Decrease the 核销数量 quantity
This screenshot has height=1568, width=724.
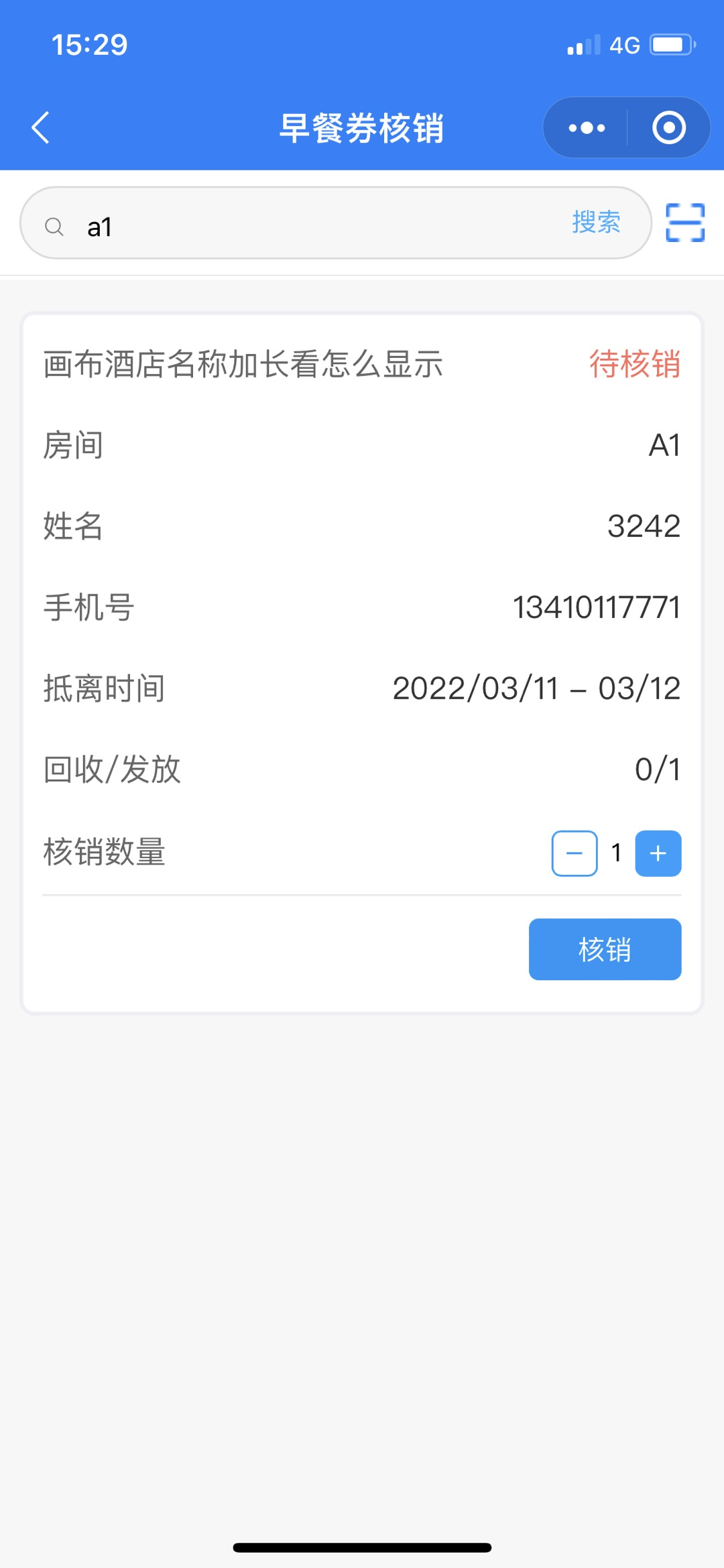point(575,853)
